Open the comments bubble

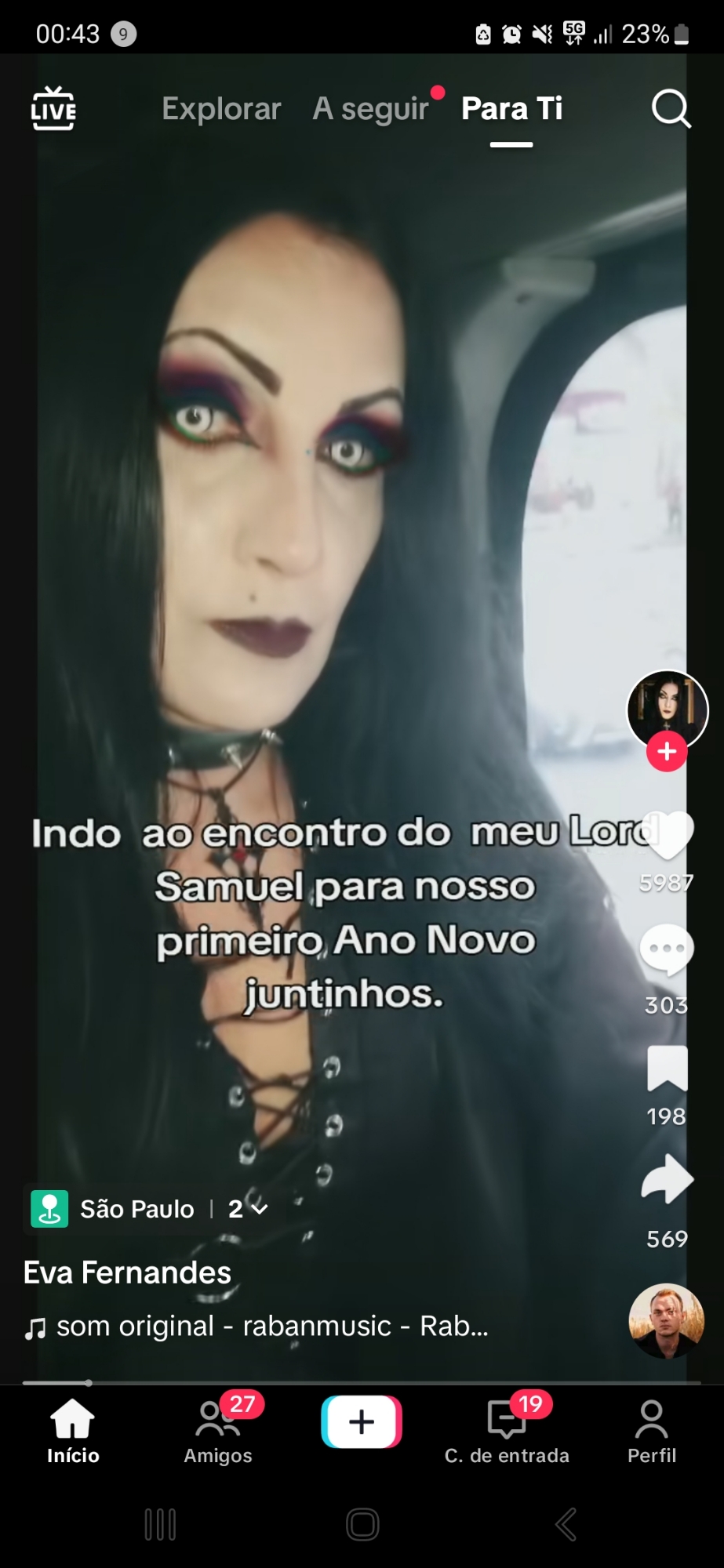(x=667, y=950)
